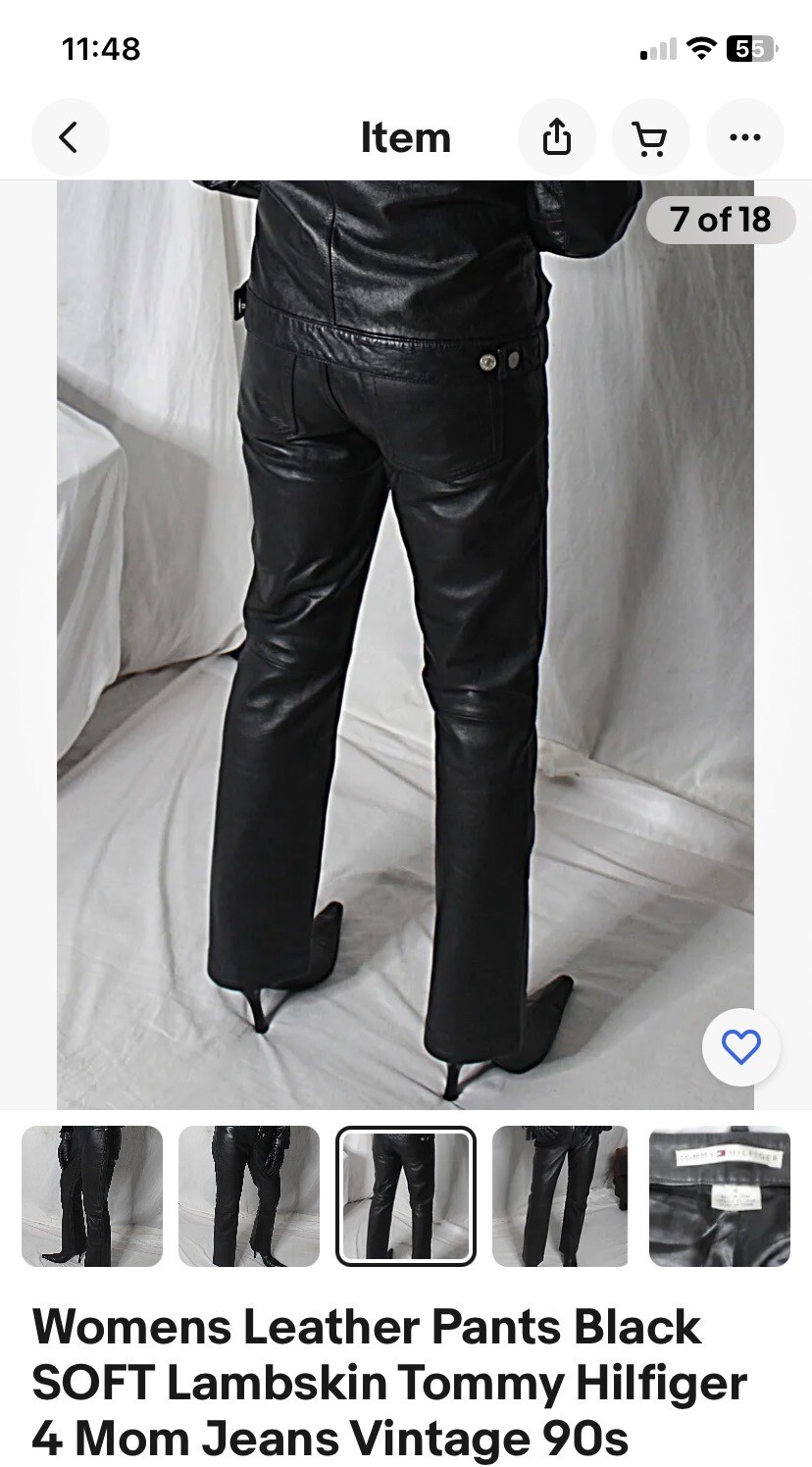Viewport: 812px width, 1467px height.
Task: Go back from the item page
Action: 69,137
